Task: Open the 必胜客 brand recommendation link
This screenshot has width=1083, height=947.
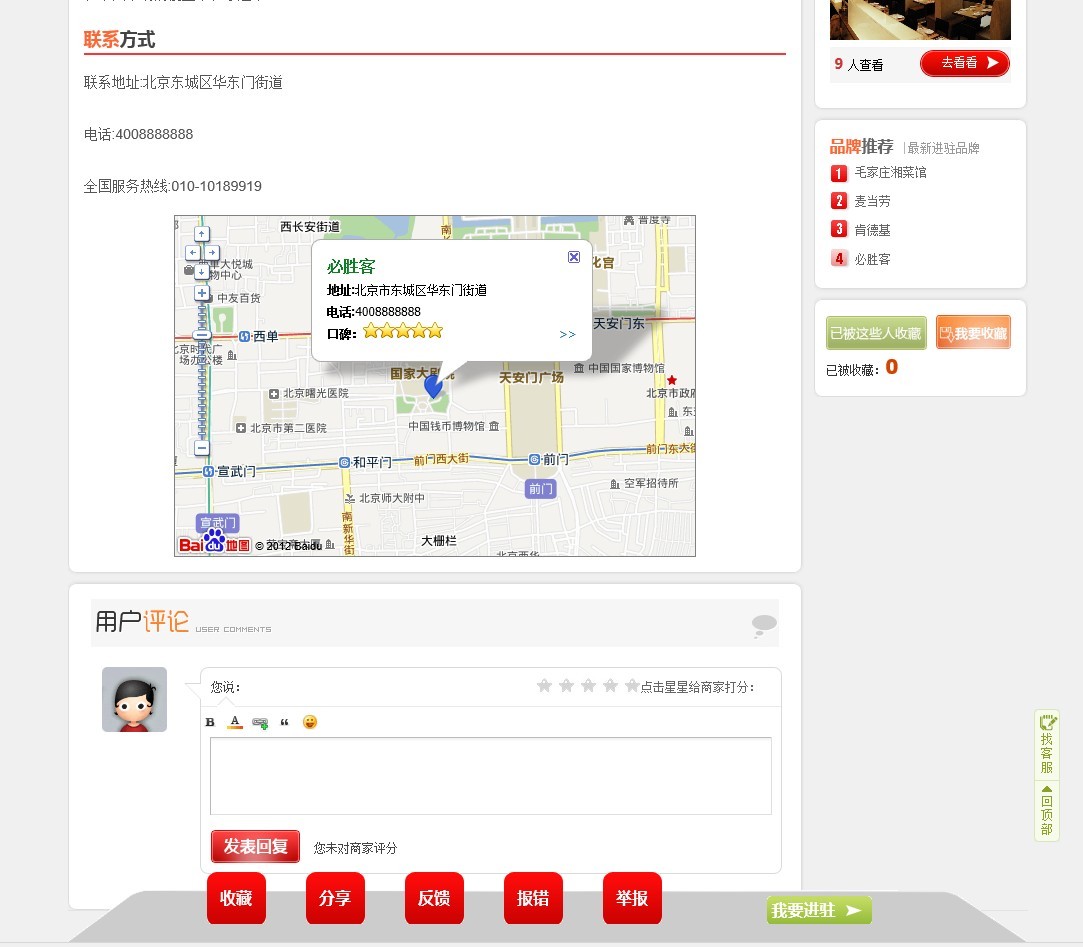Action: click(872, 259)
